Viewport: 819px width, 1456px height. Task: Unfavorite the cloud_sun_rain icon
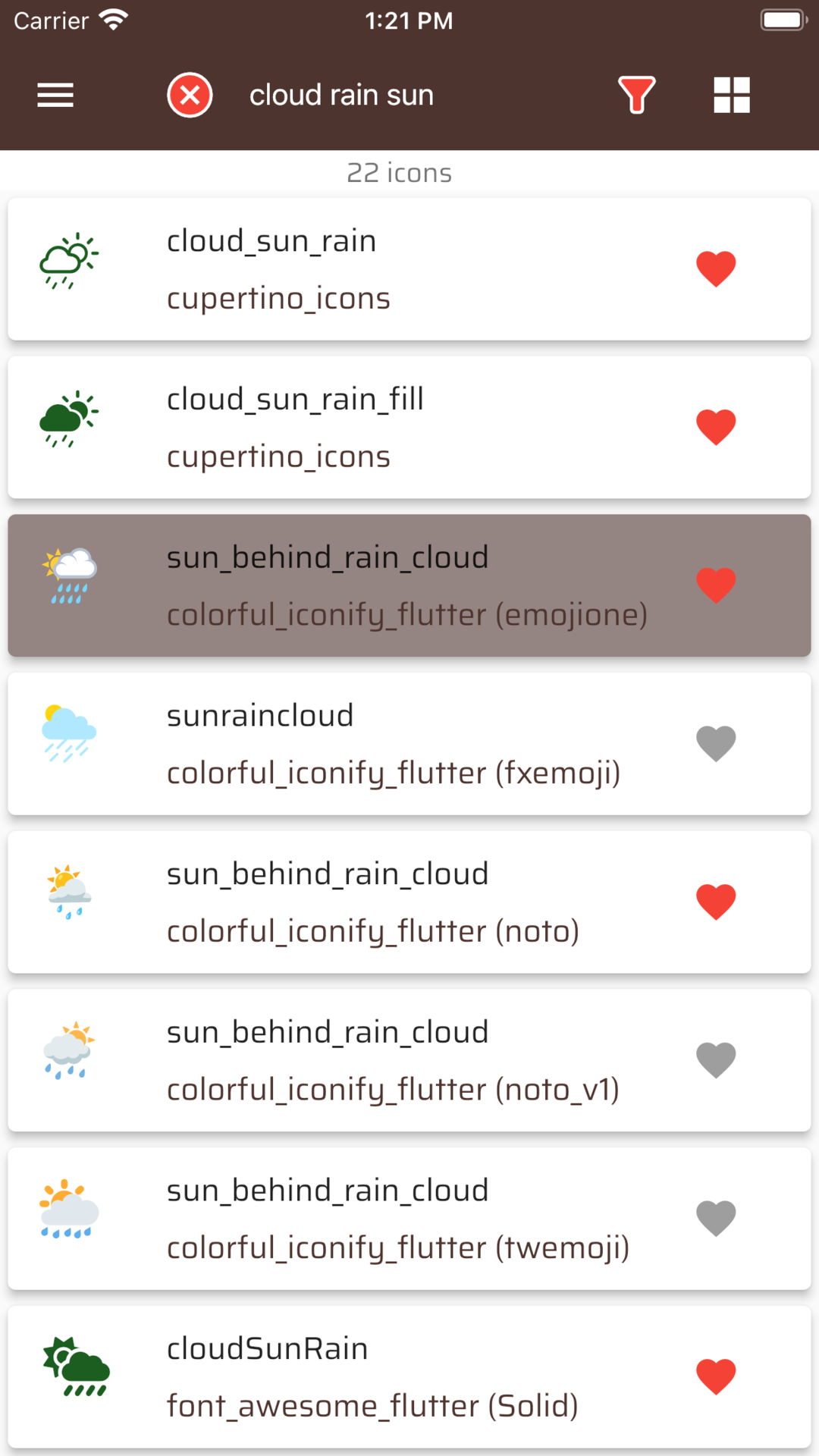pos(716,269)
